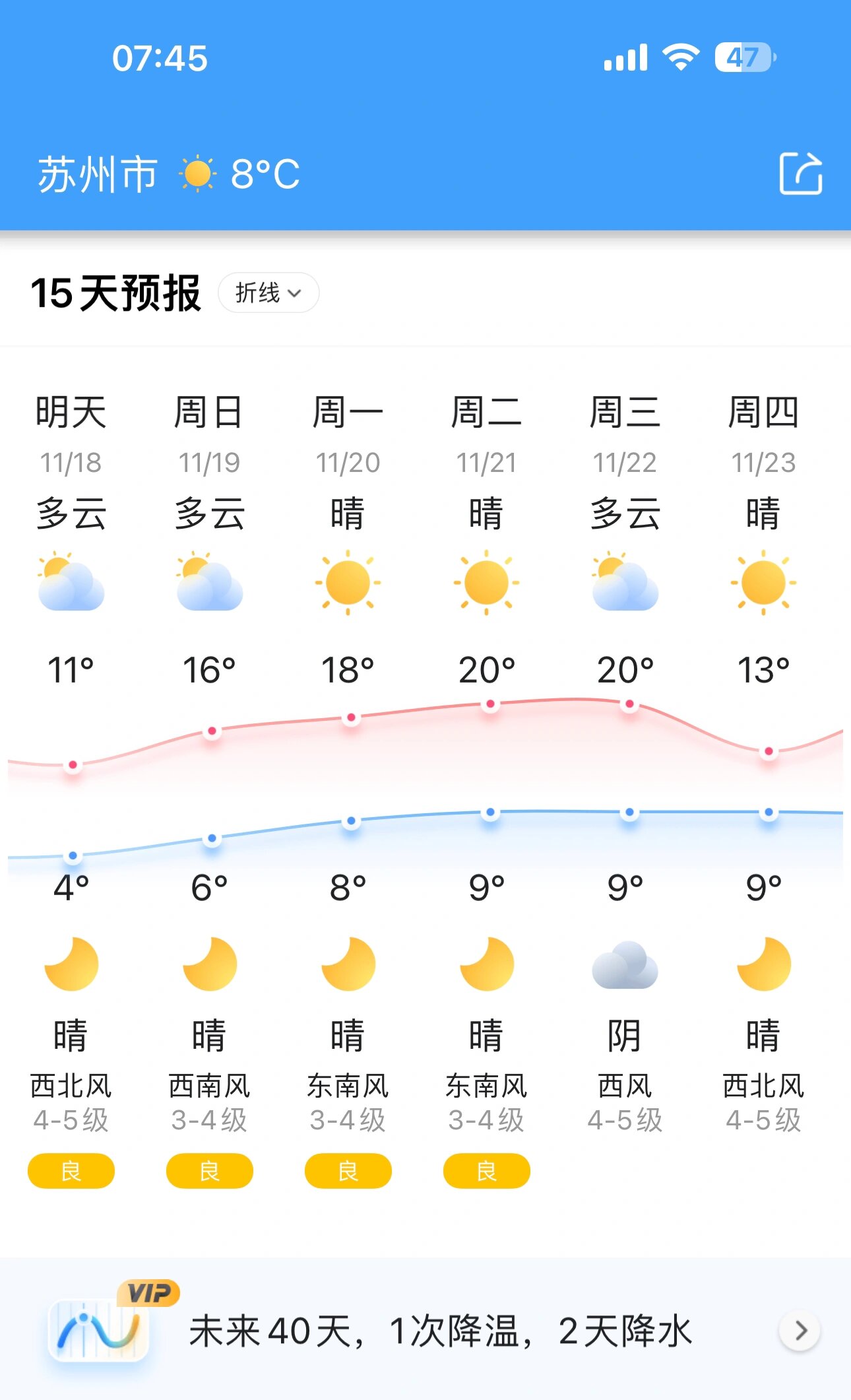Screen dimensions: 851x1400
Task: Tap the share icon in the top bar
Action: 802,174
